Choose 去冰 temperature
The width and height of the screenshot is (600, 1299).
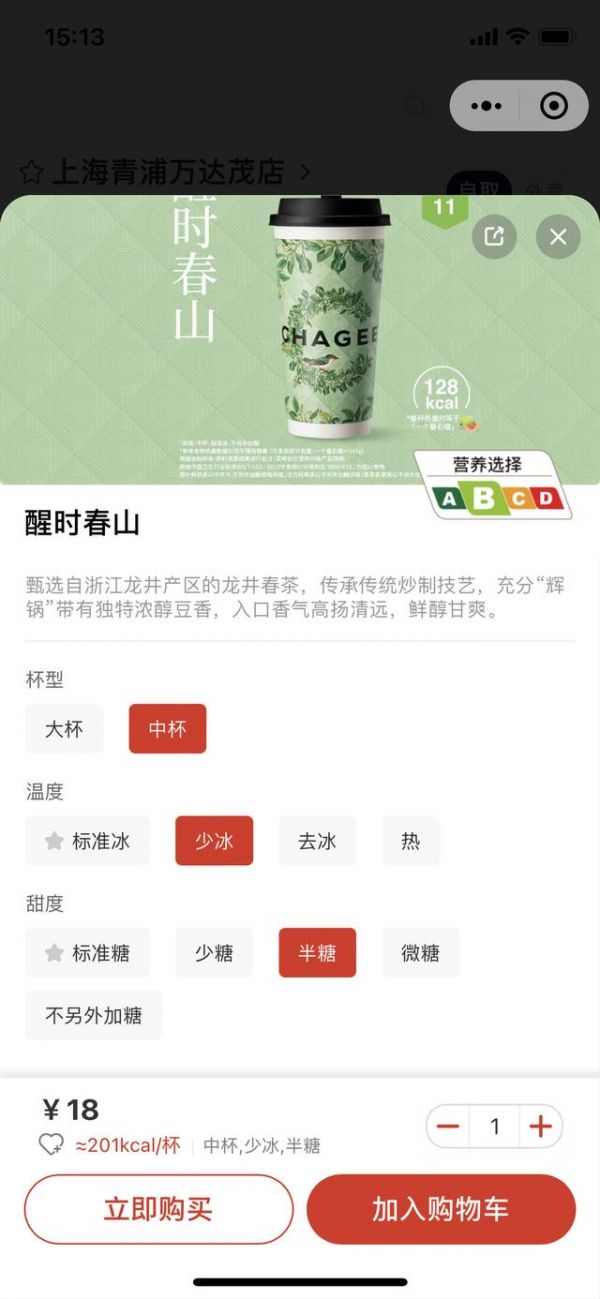317,841
